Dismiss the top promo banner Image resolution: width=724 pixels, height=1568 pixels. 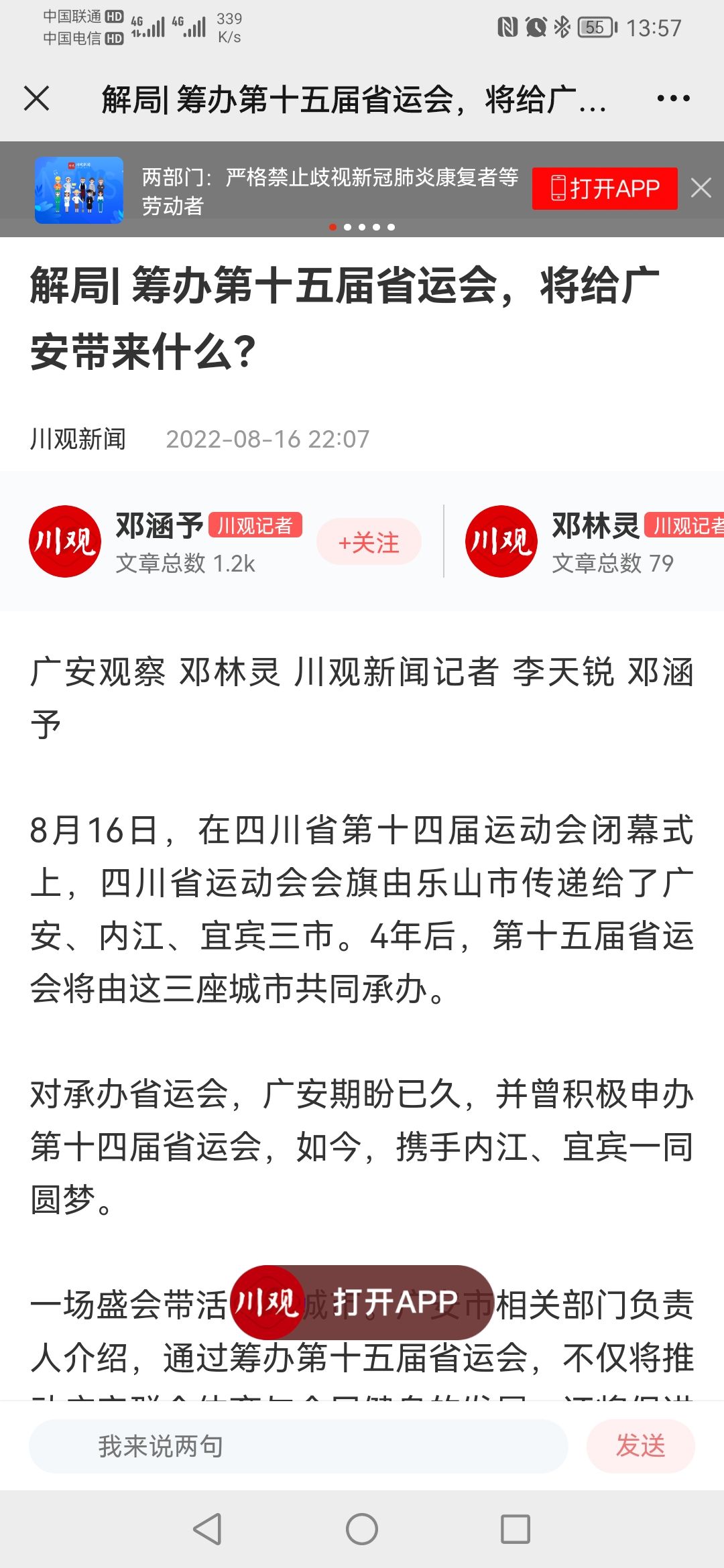pos(701,188)
